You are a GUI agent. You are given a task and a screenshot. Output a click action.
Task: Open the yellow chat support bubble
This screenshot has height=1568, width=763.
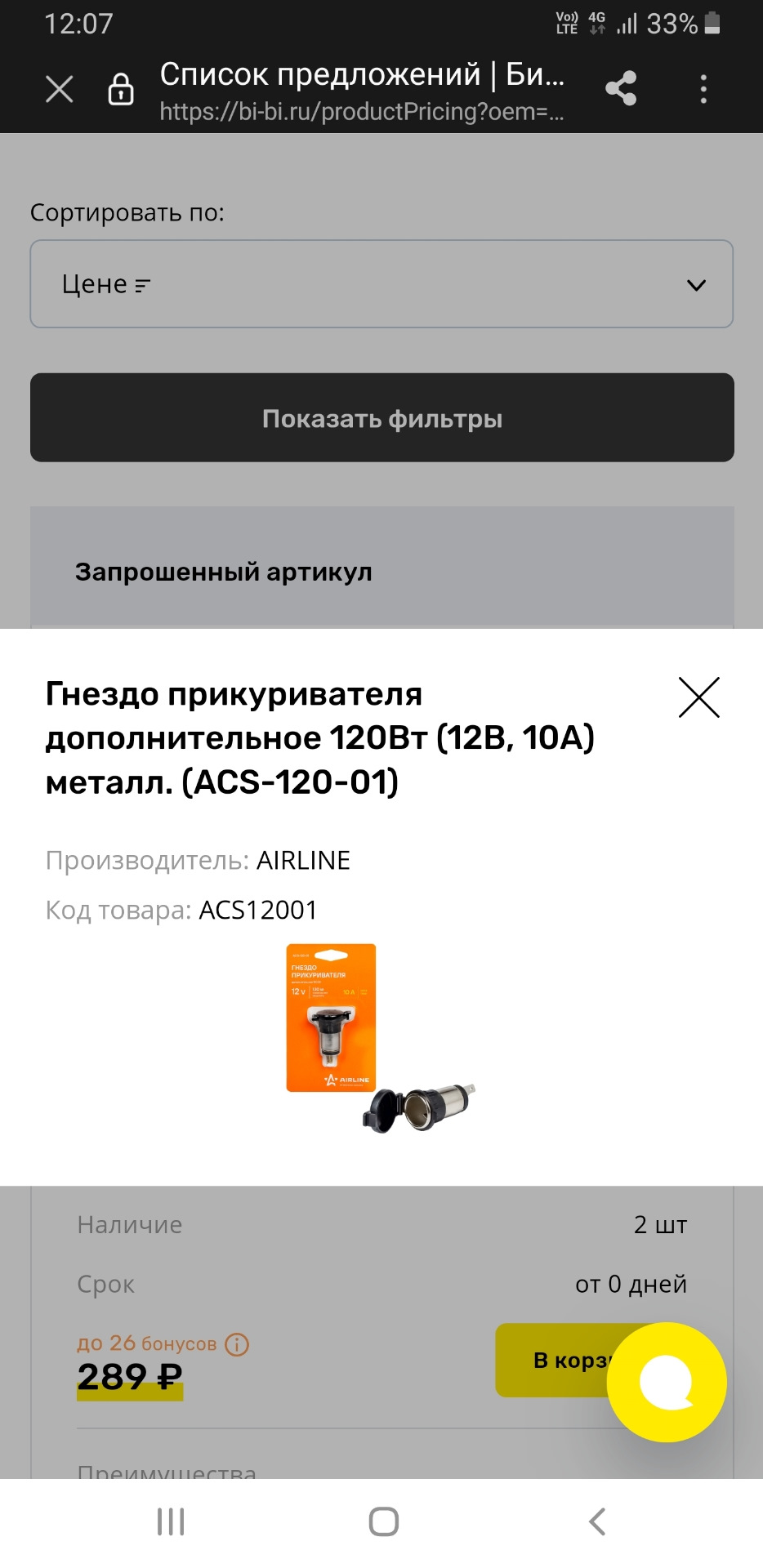pos(667,1382)
